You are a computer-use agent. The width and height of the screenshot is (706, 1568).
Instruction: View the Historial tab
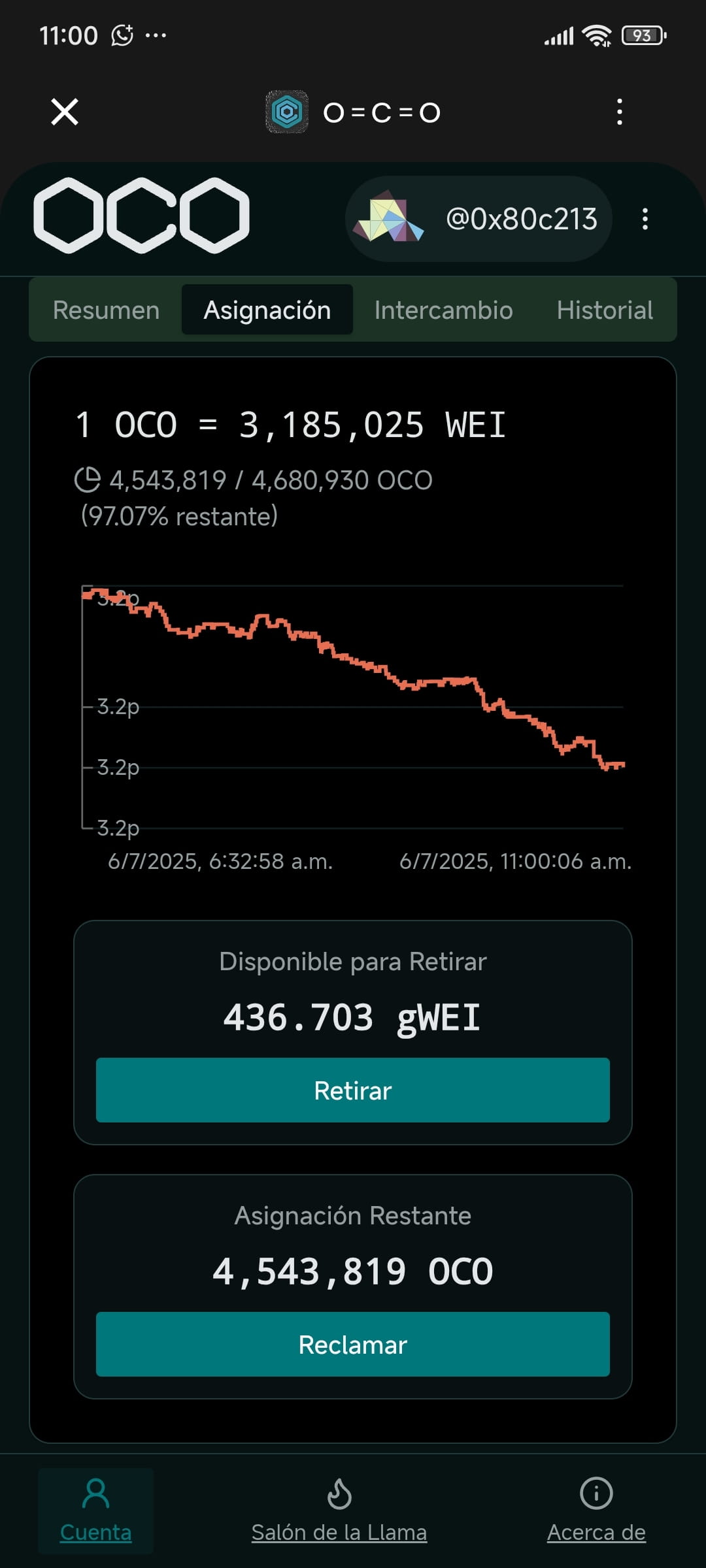(x=605, y=310)
